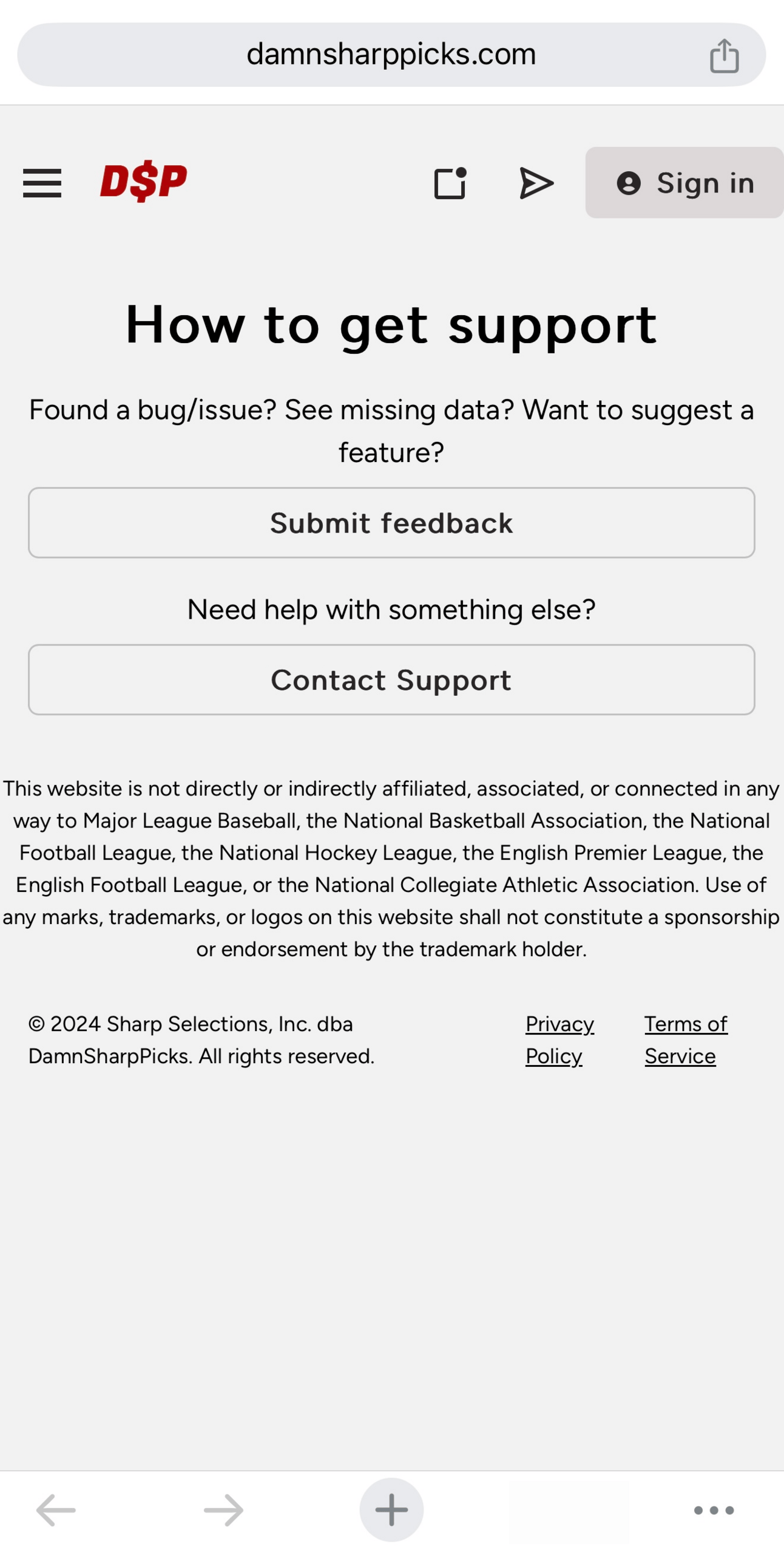This screenshot has width=784, height=1558.
Task: Open the notes icon with dot badge
Action: coord(450,183)
